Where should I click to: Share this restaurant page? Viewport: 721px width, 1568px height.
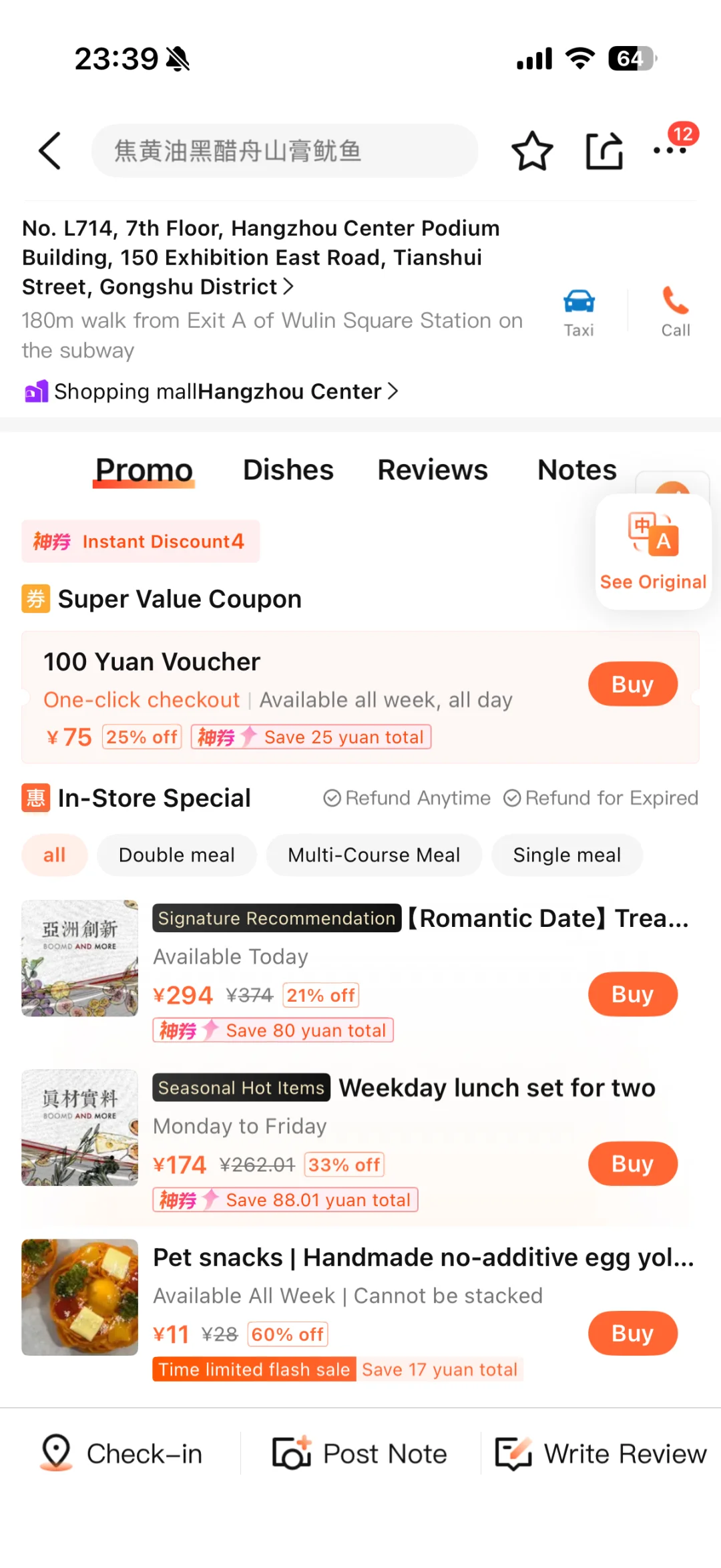pyautogui.click(x=604, y=151)
